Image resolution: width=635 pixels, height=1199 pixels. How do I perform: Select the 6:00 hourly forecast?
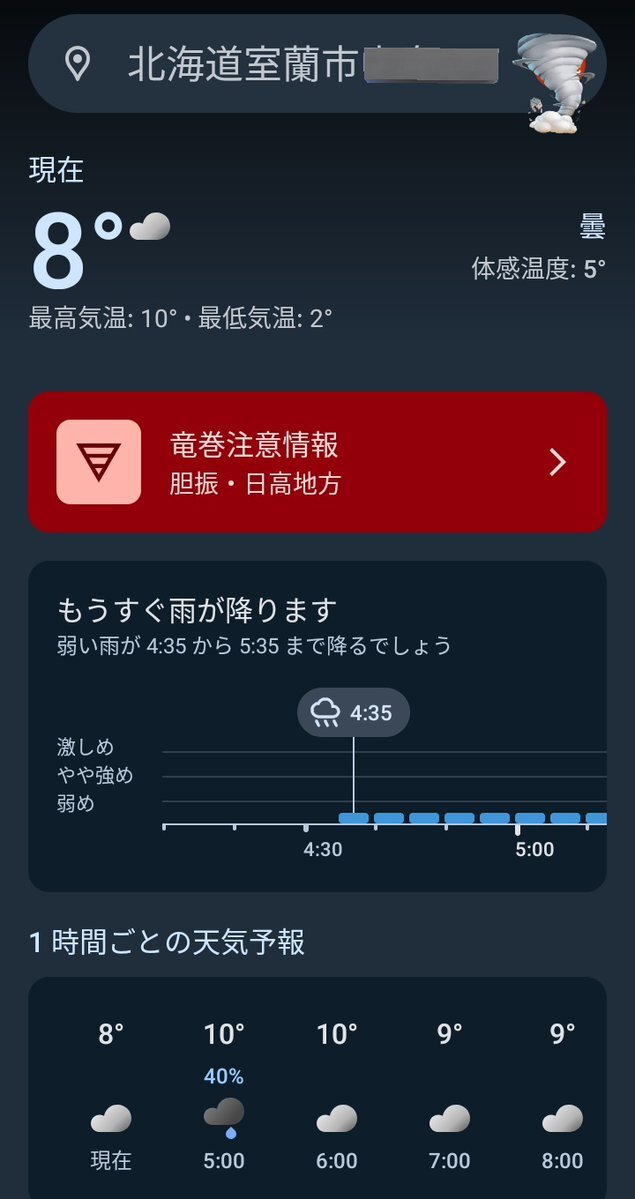pos(337,1095)
